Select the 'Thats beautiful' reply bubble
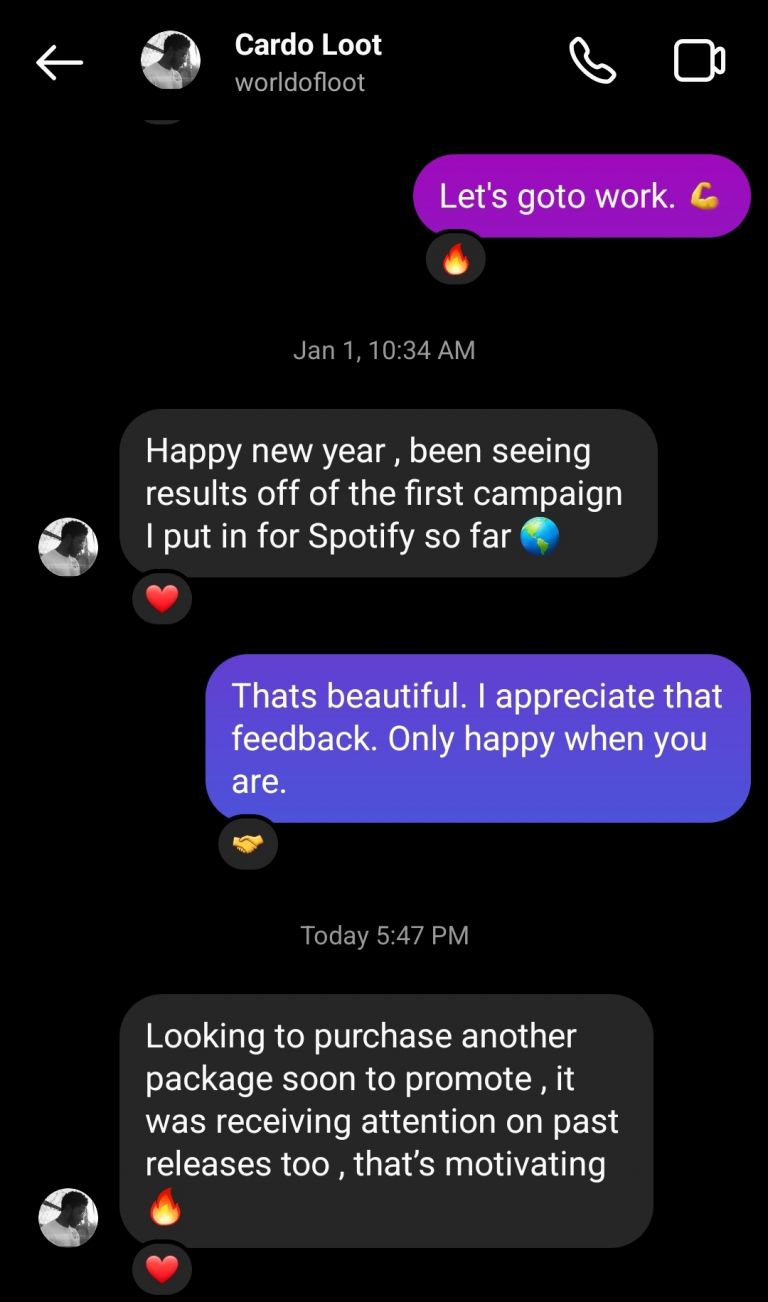 pos(477,739)
